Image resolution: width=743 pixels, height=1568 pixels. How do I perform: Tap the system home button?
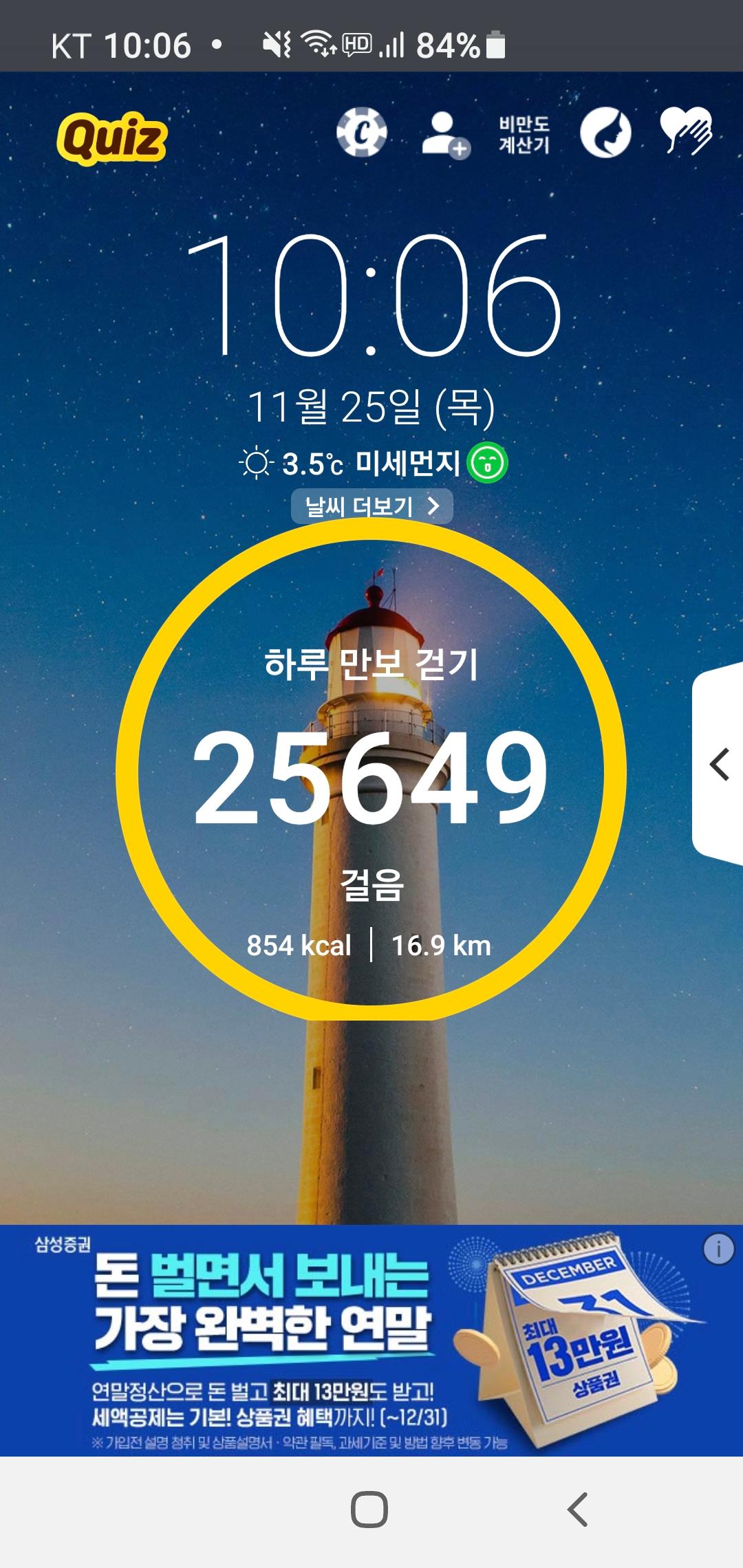(369, 1510)
